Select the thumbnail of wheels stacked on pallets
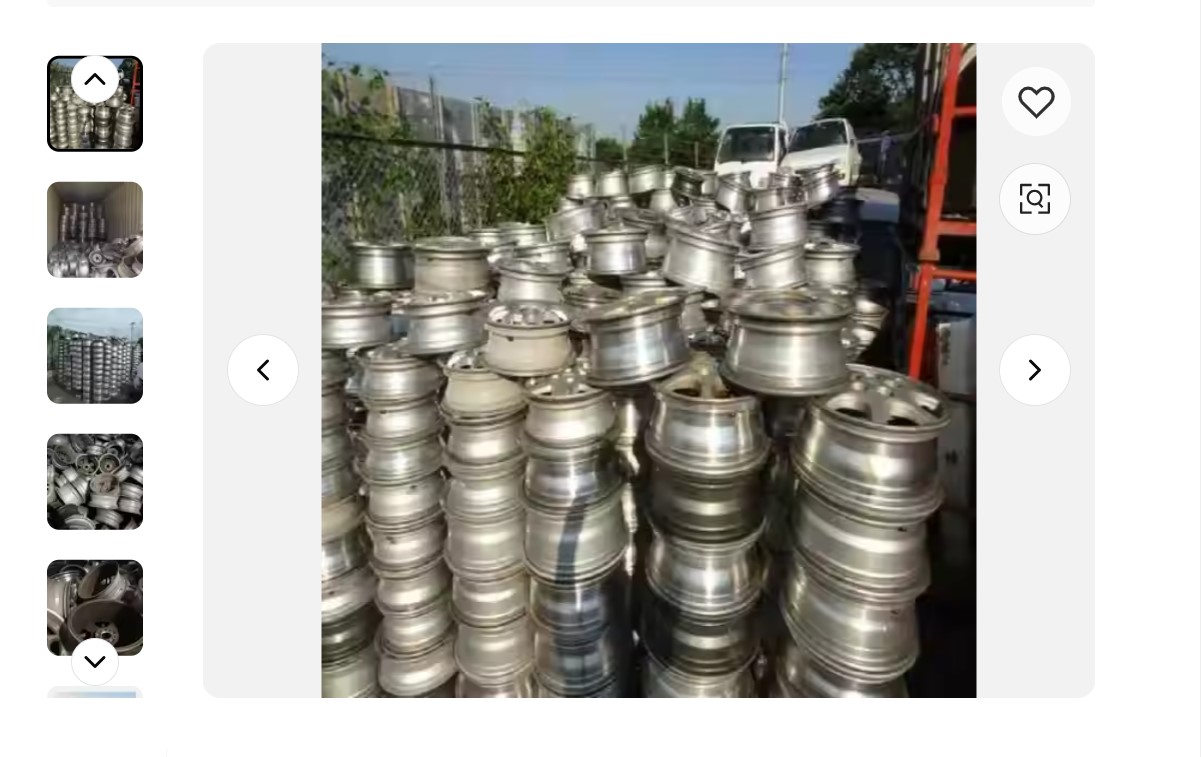The image size is (1201, 757). 95,356
